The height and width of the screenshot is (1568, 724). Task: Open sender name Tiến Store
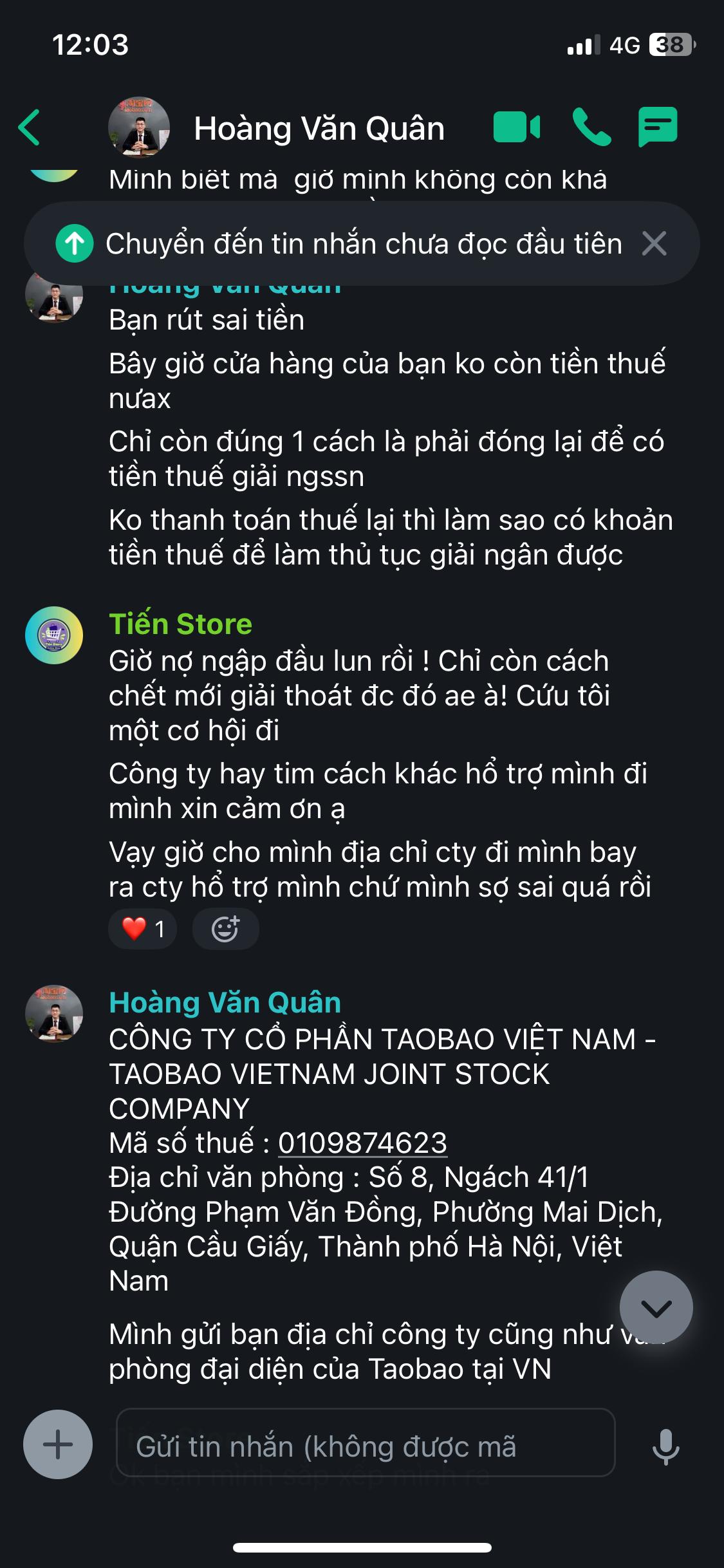(180, 624)
